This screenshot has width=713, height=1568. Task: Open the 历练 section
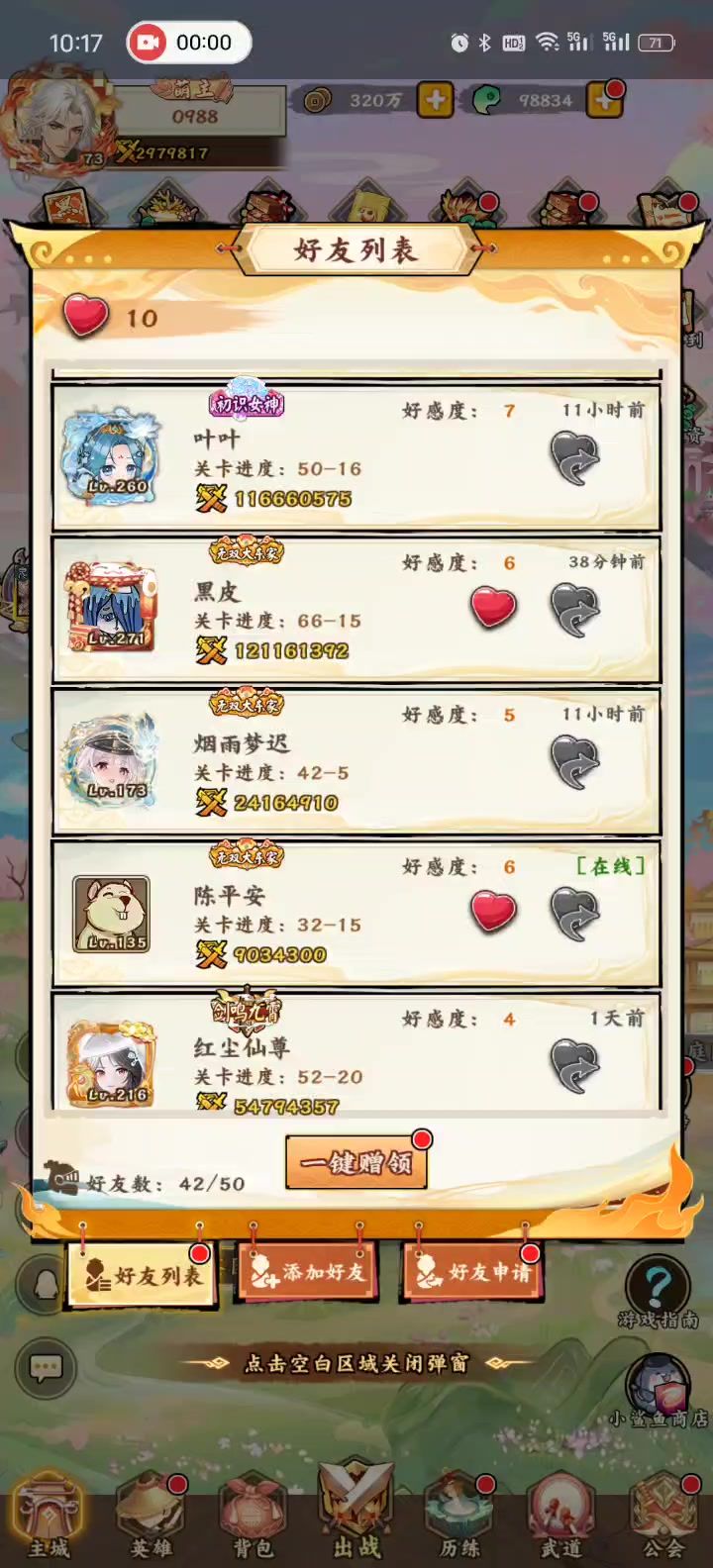(459, 1517)
